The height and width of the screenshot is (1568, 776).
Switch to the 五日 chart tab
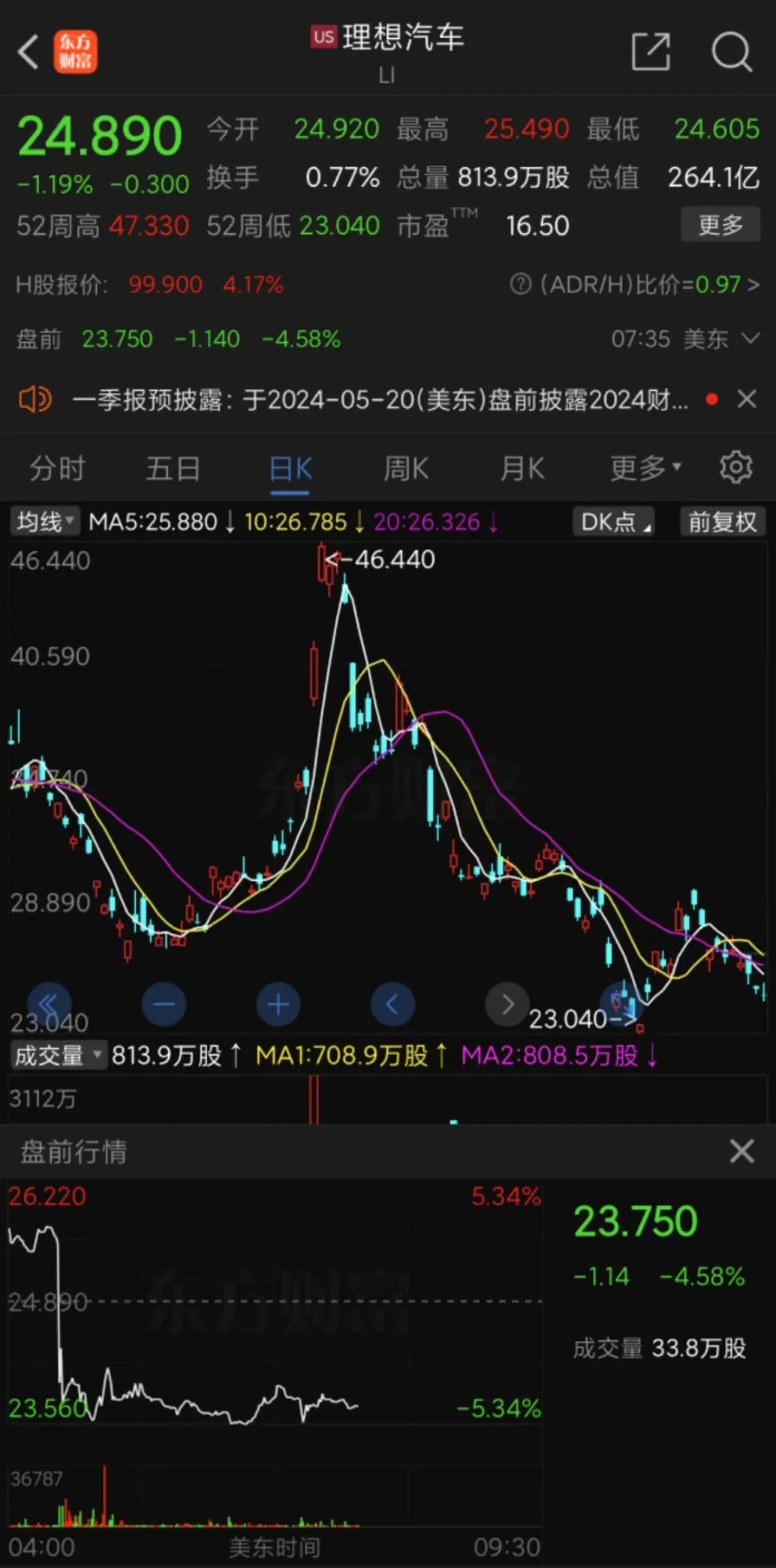173,469
